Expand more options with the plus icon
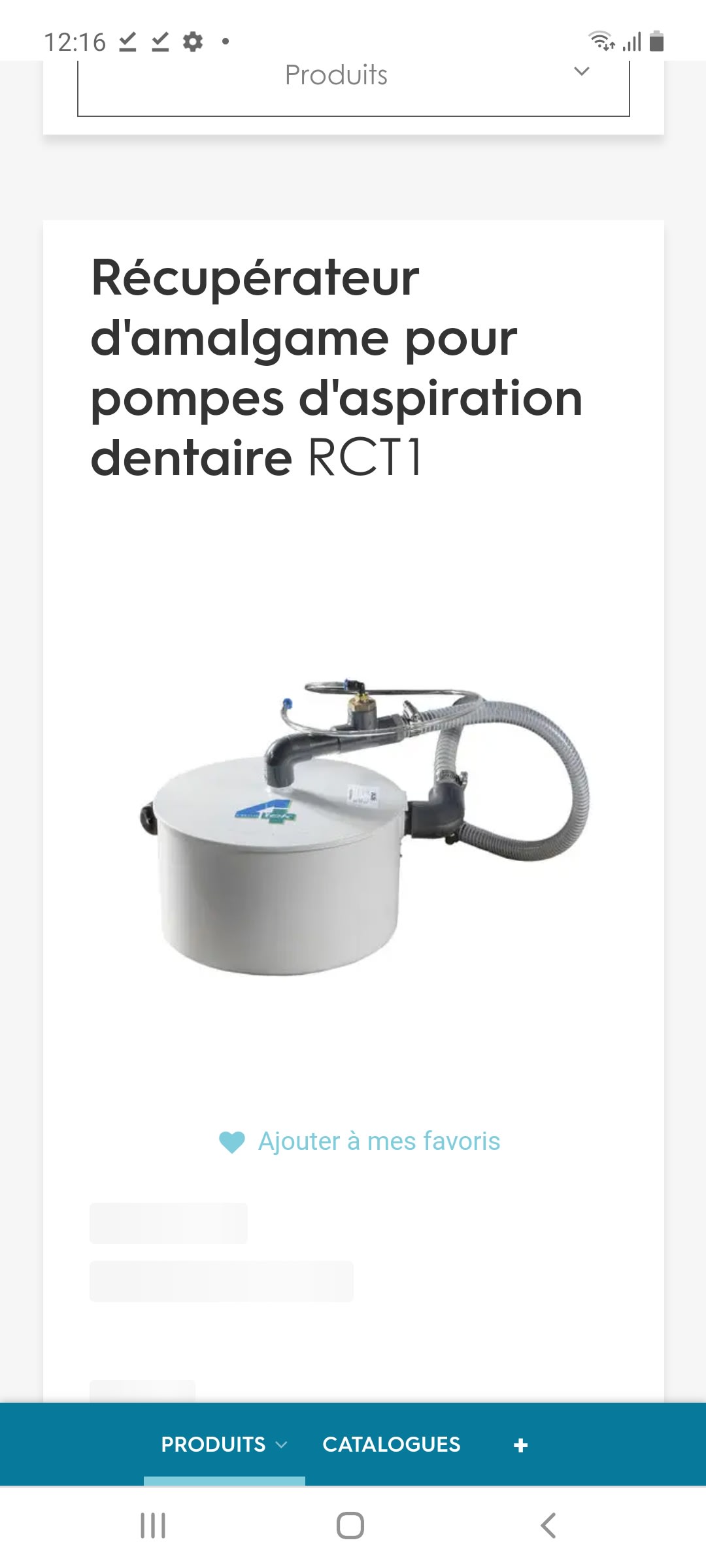Screen dimensions: 706x1568 click(521, 1445)
